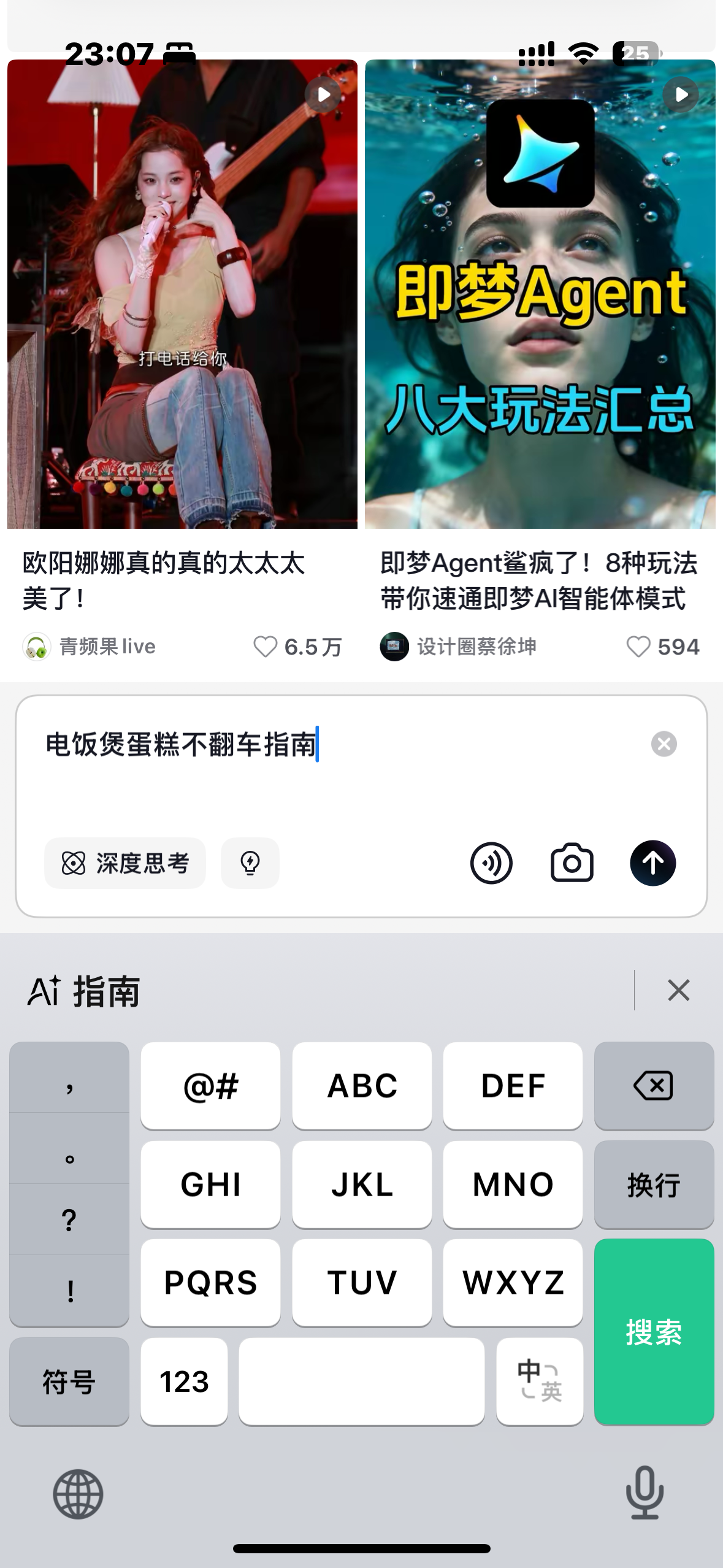Enable the 深度思考 chip
The width and height of the screenshot is (723, 1568).
[125, 863]
